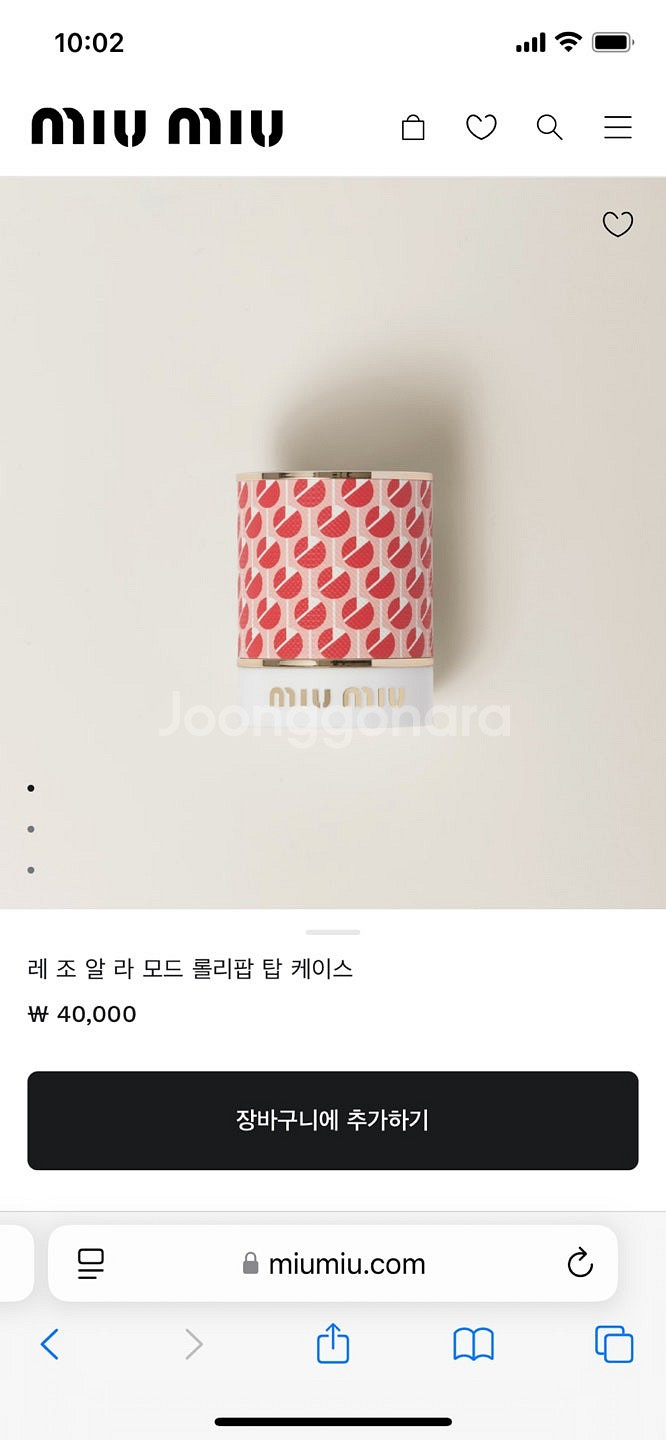
Task: Open Safari bookmarks
Action: (x=473, y=1345)
